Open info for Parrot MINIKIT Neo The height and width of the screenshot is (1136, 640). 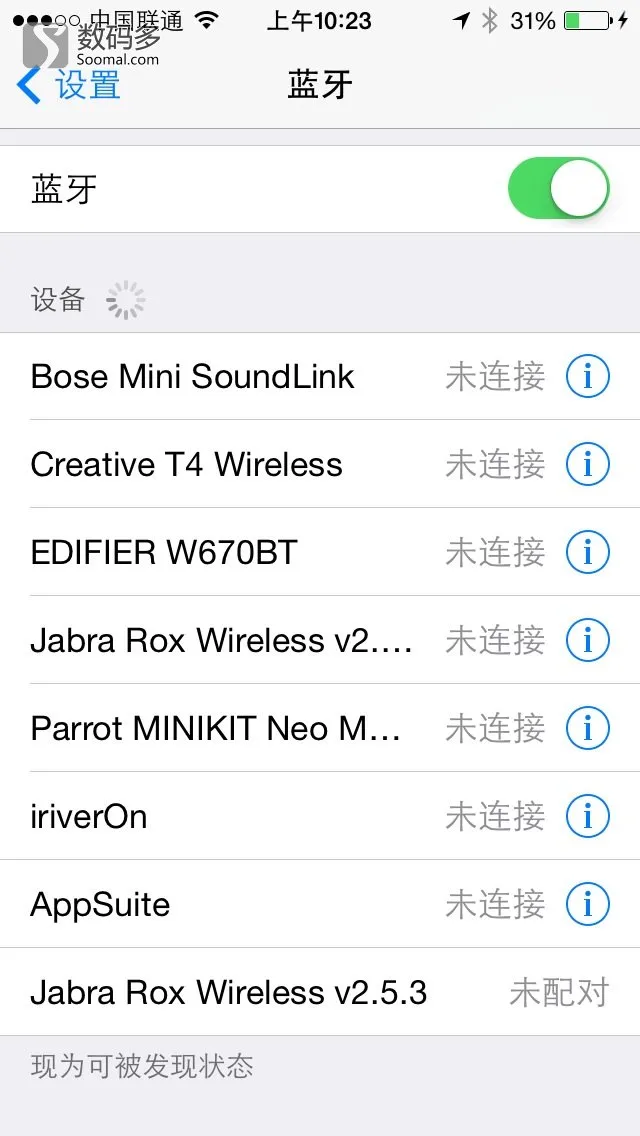click(x=588, y=728)
